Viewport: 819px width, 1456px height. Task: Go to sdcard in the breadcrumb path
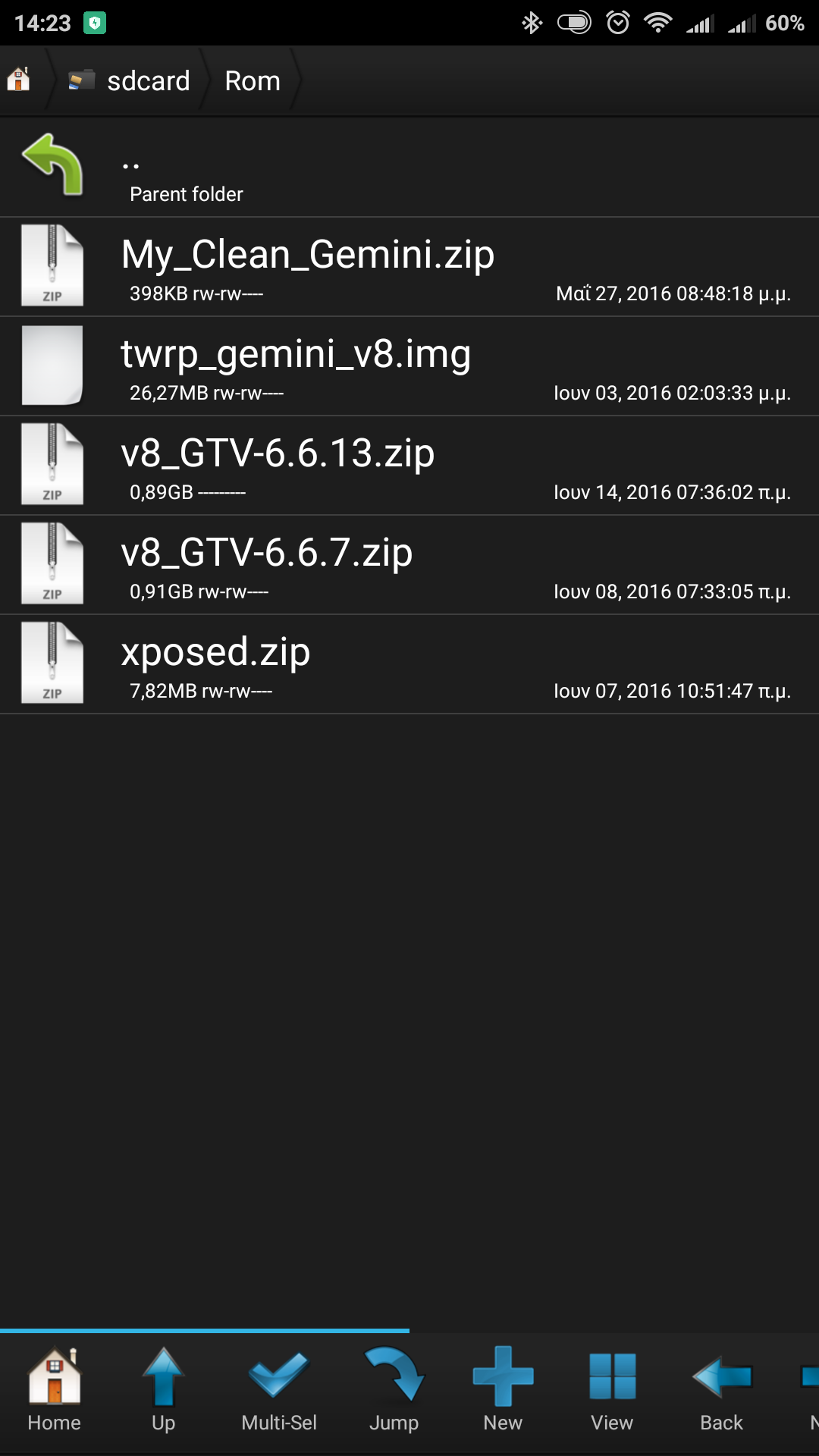click(129, 80)
